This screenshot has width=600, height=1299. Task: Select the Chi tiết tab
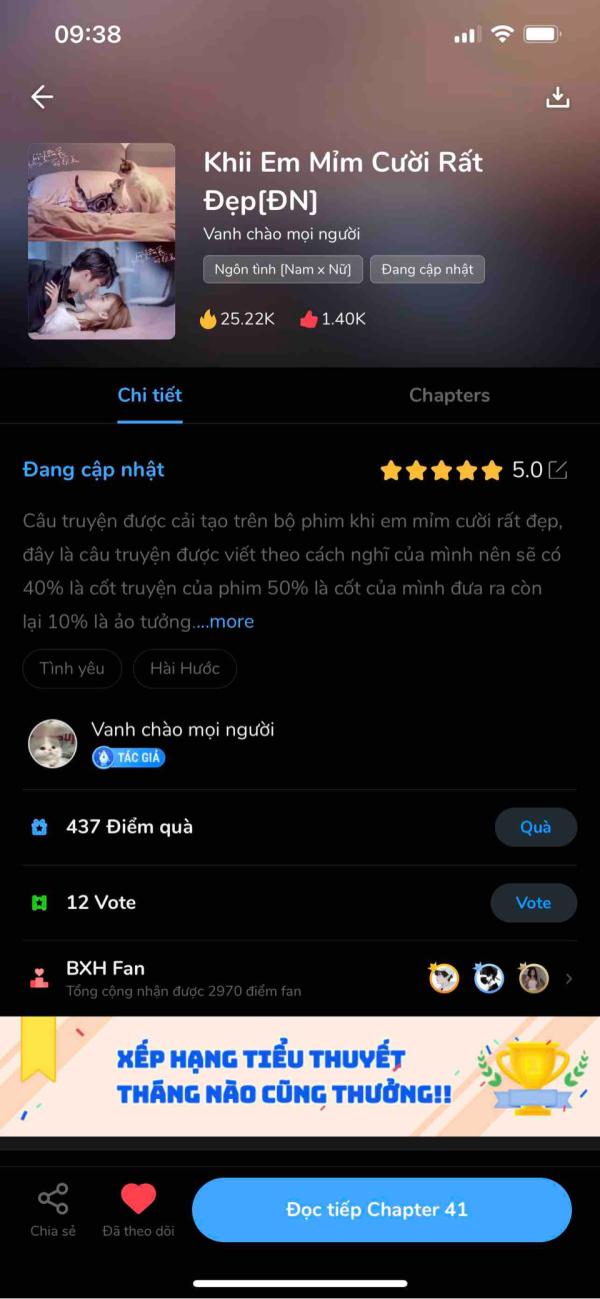[x=150, y=395]
